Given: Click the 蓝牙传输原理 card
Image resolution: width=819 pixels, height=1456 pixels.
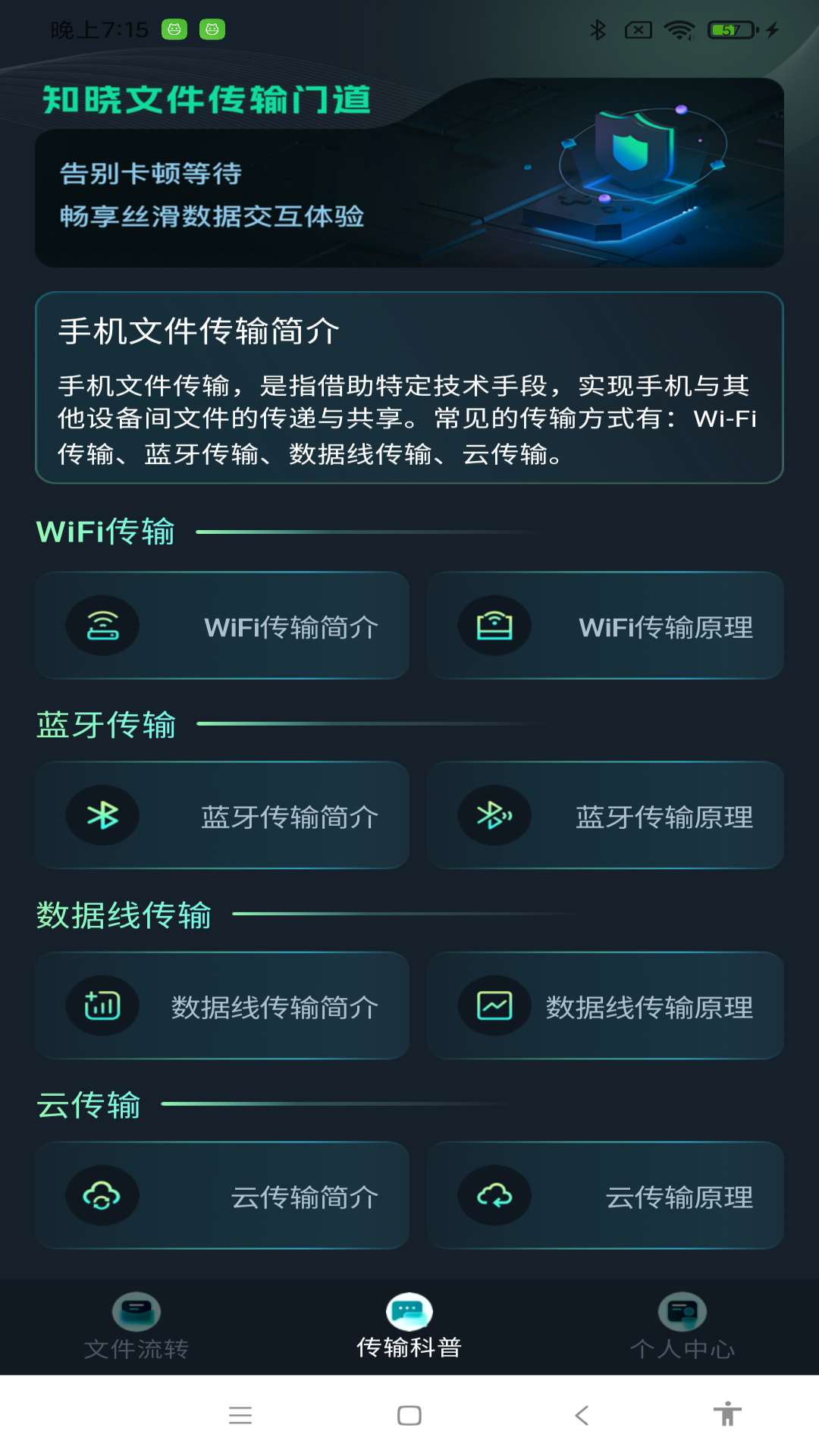Looking at the screenshot, I should (607, 815).
